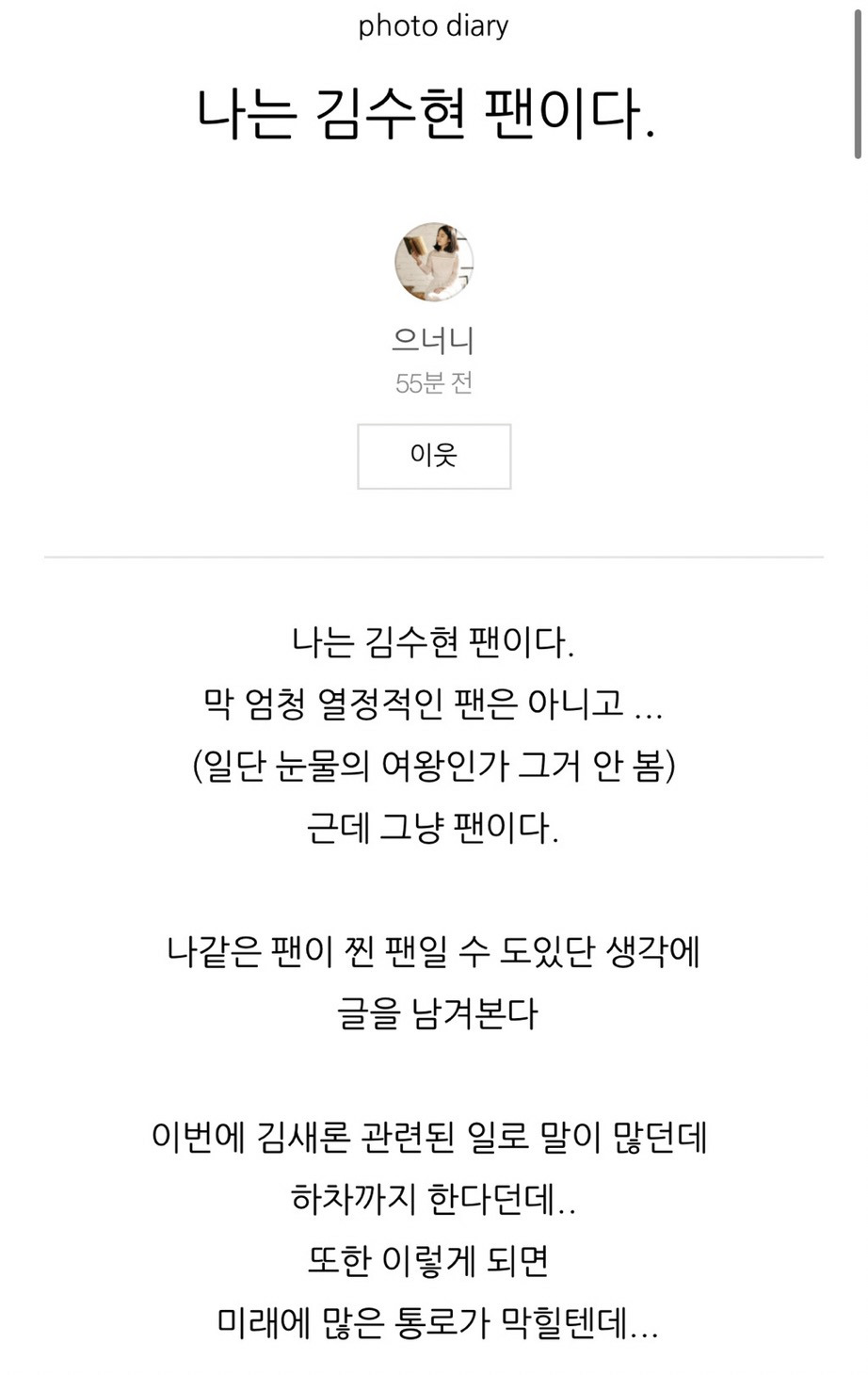This screenshot has width=868, height=1375.
Task: Click inside the post header area
Action: (x=433, y=283)
